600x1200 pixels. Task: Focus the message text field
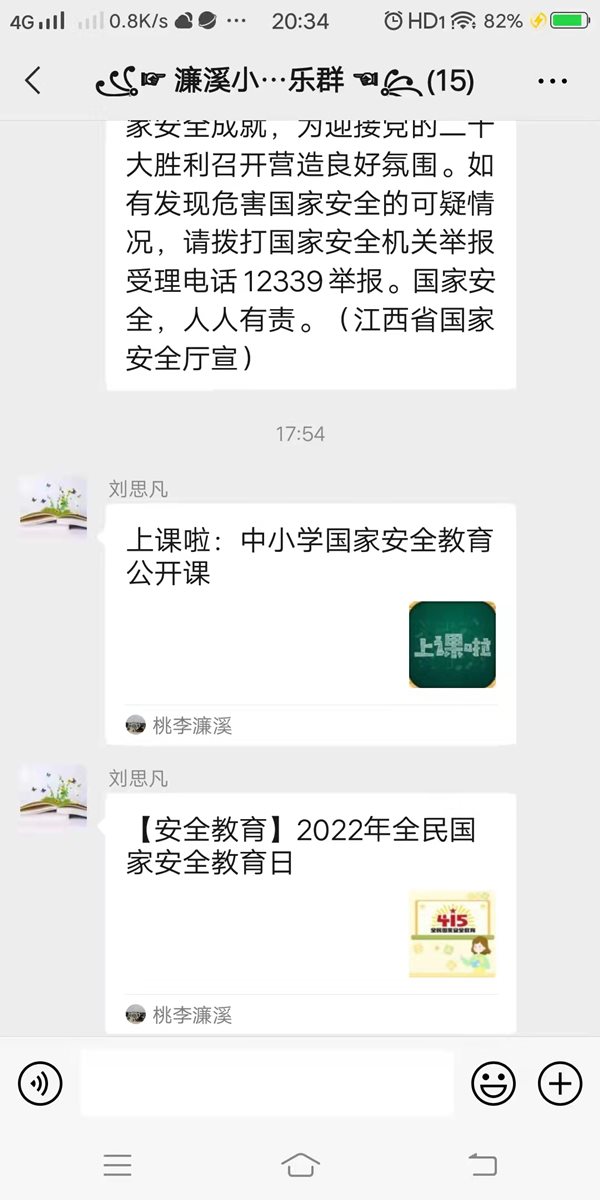[x=267, y=1083]
